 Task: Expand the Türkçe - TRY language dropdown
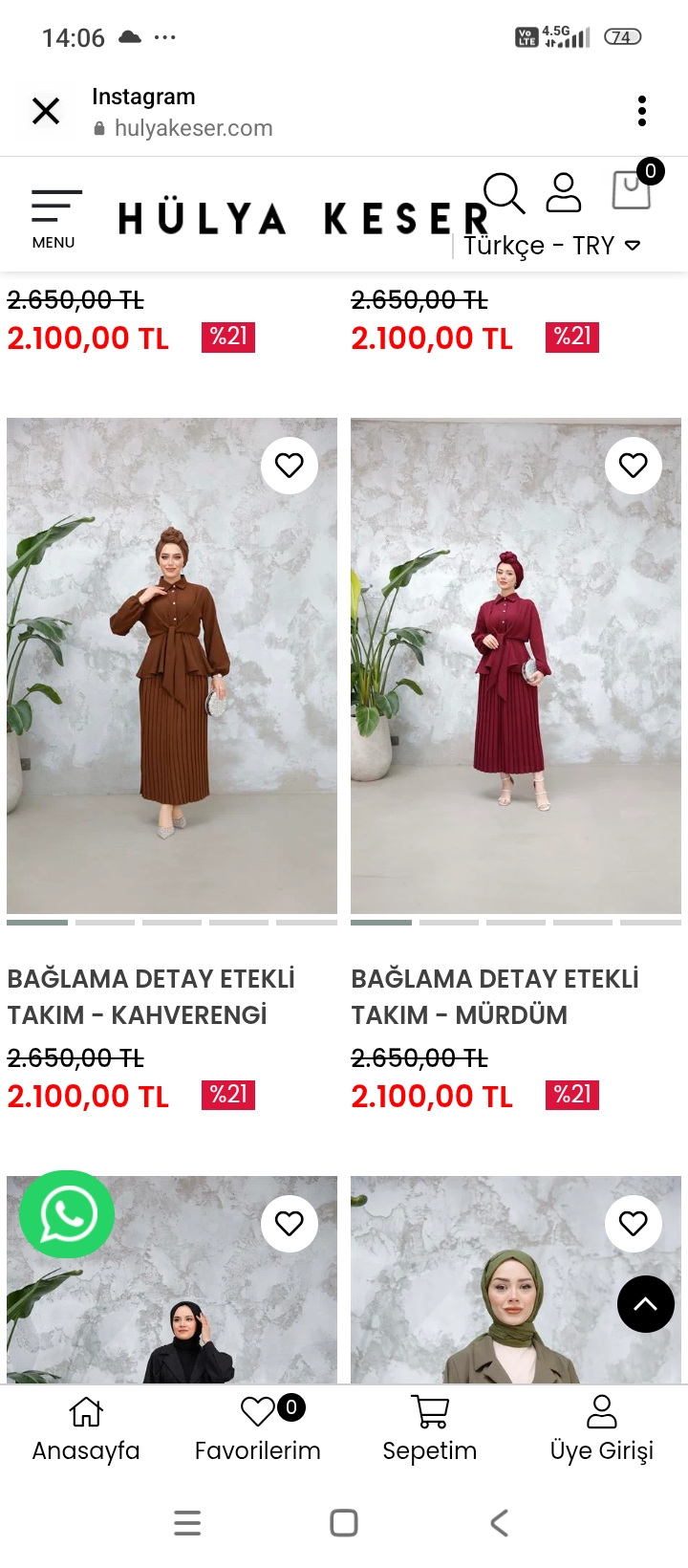[552, 246]
